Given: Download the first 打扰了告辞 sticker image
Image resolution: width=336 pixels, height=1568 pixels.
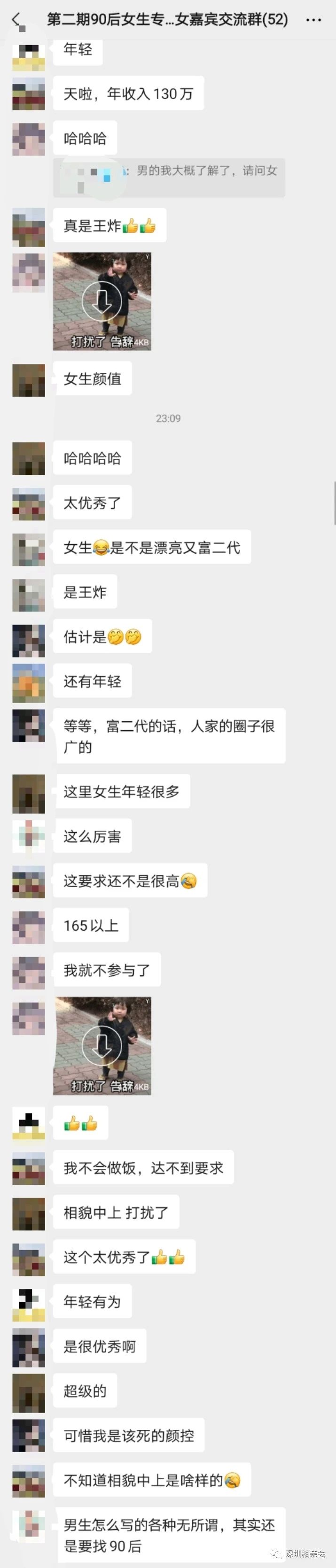Looking at the screenshot, I should (102, 301).
